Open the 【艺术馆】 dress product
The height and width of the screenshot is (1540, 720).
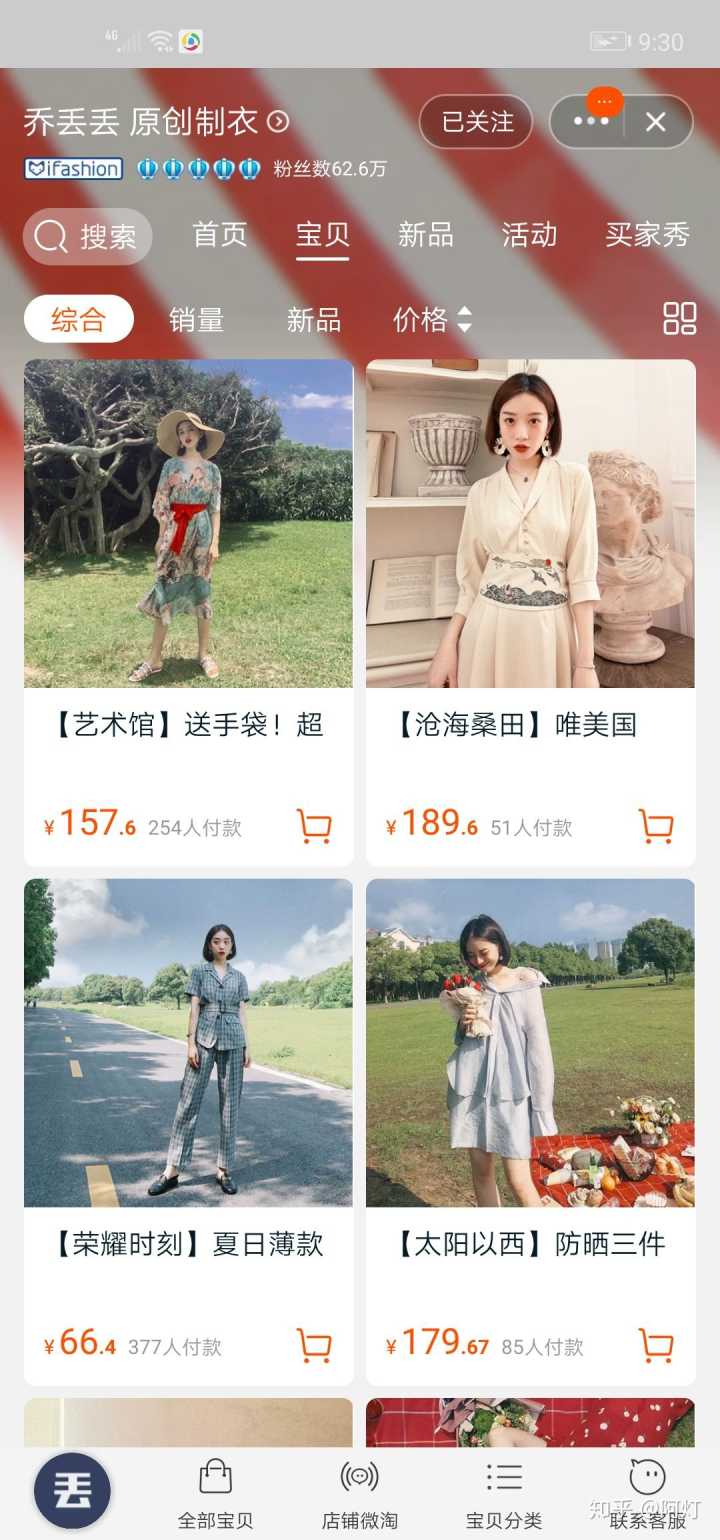(188, 523)
